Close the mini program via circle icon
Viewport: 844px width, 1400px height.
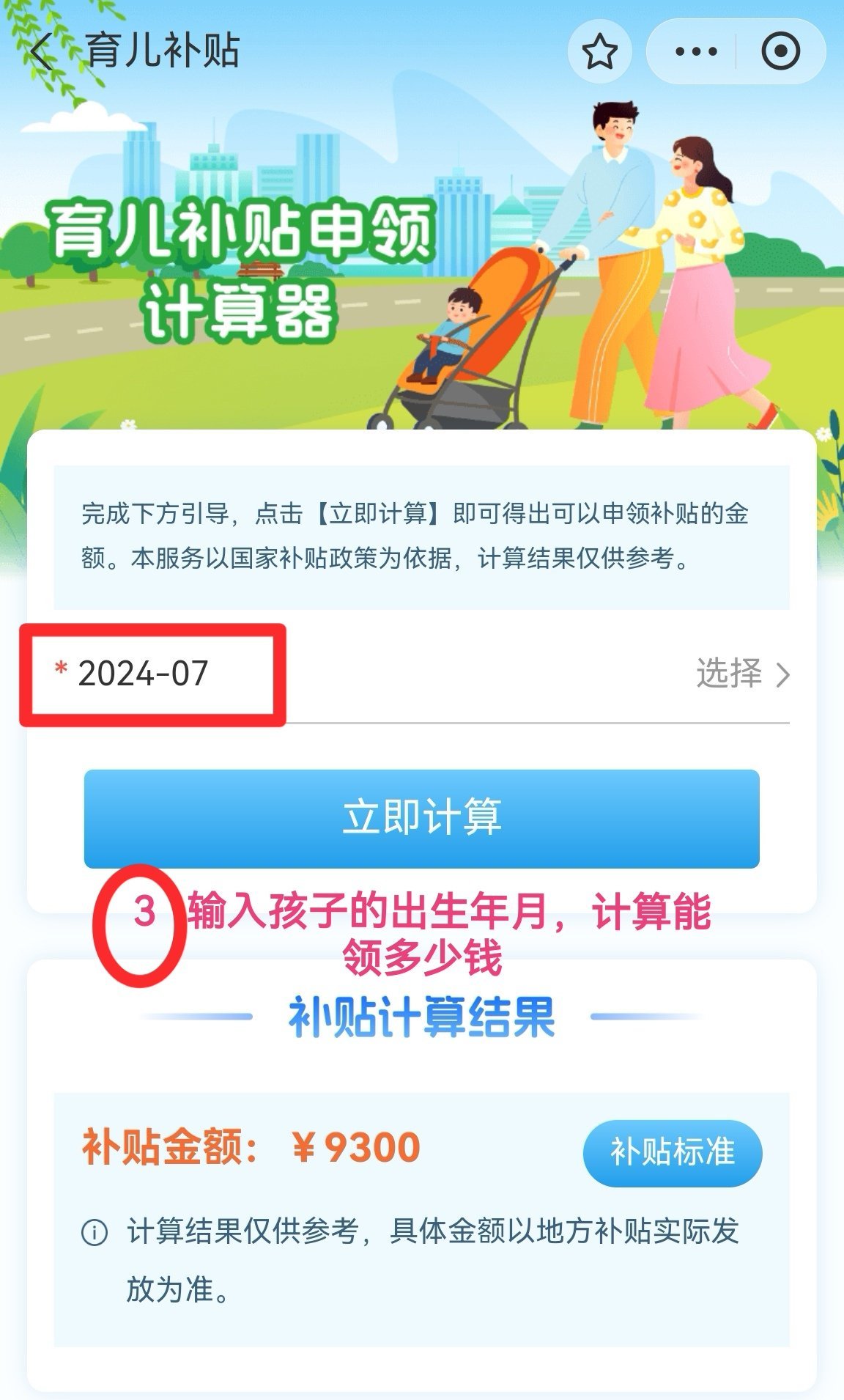(x=780, y=52)
